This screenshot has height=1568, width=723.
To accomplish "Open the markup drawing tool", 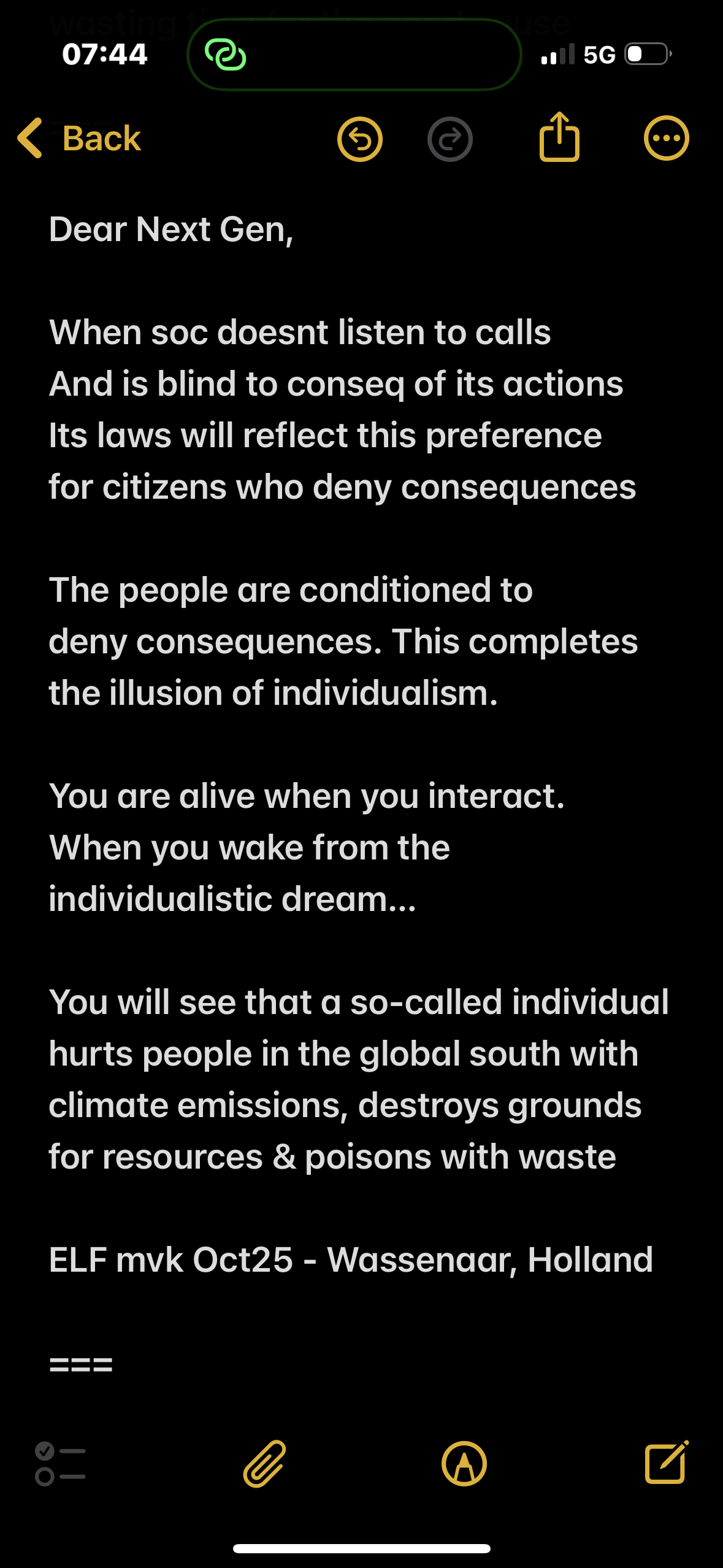I will click(x=464, y=1464).
